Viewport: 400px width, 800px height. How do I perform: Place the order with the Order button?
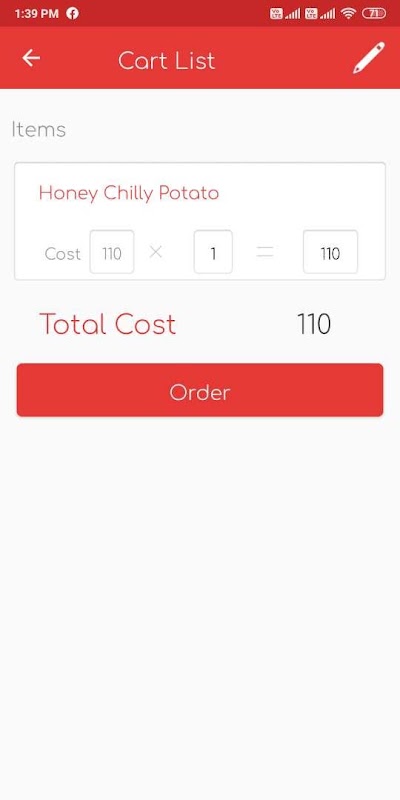pos(200,390)
